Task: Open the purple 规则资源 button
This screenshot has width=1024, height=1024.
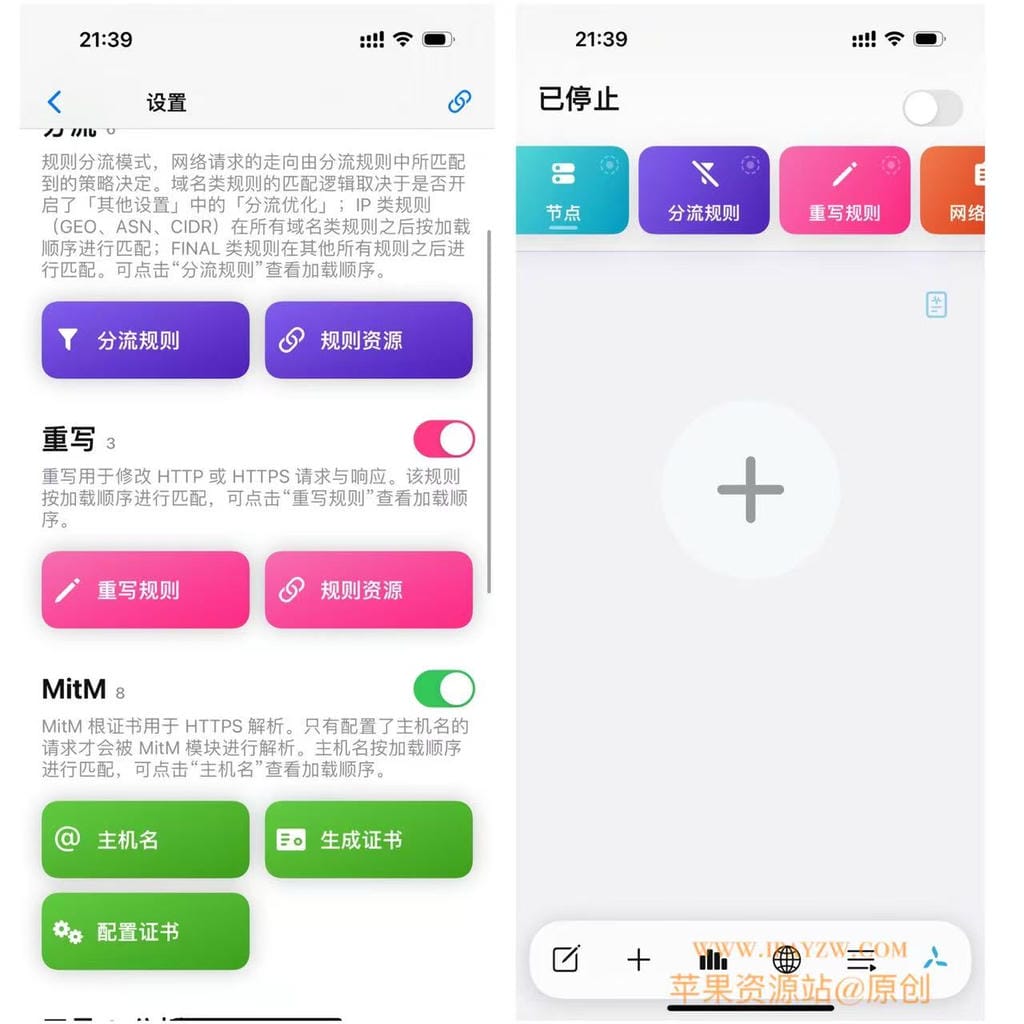Action: tap(368, 340)
